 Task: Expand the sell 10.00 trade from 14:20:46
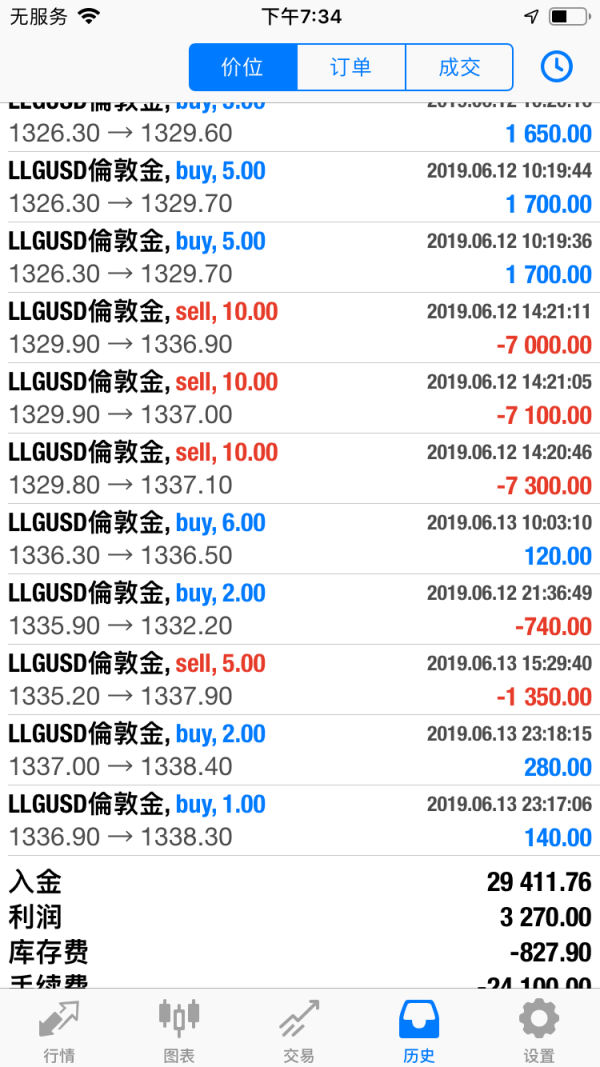(x=300, y=469)
